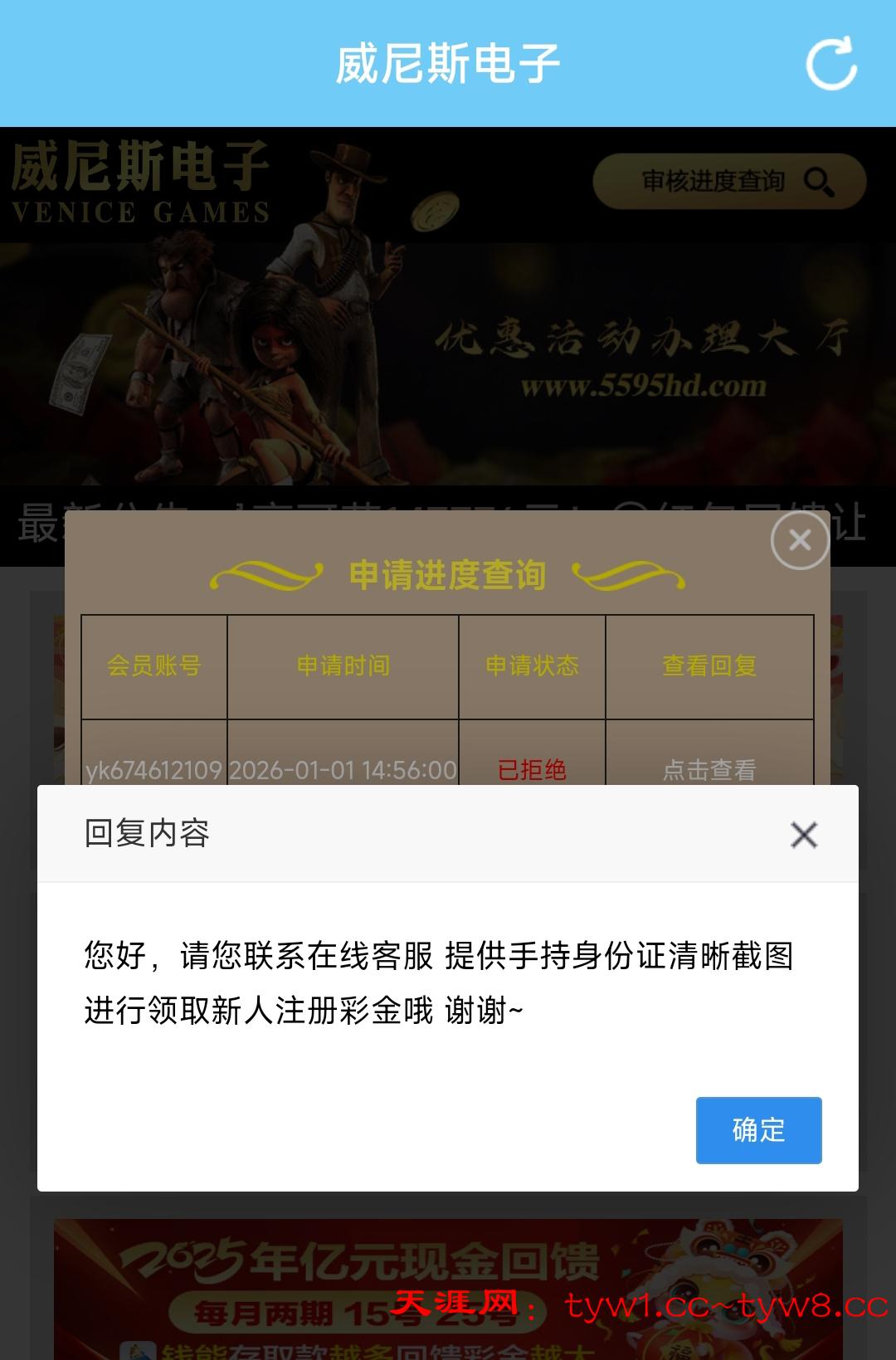Tap 点击查看 to view reply
Image resolution: width=896 pixels, height=1360 pixels.
click(x=709, y=769)
